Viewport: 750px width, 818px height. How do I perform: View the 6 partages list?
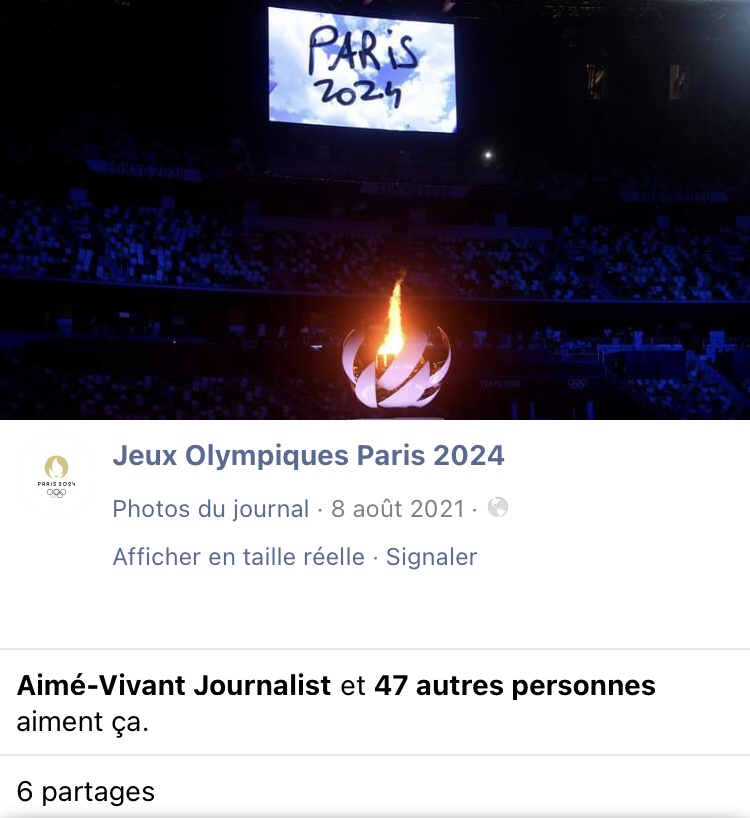coord(86,792)
